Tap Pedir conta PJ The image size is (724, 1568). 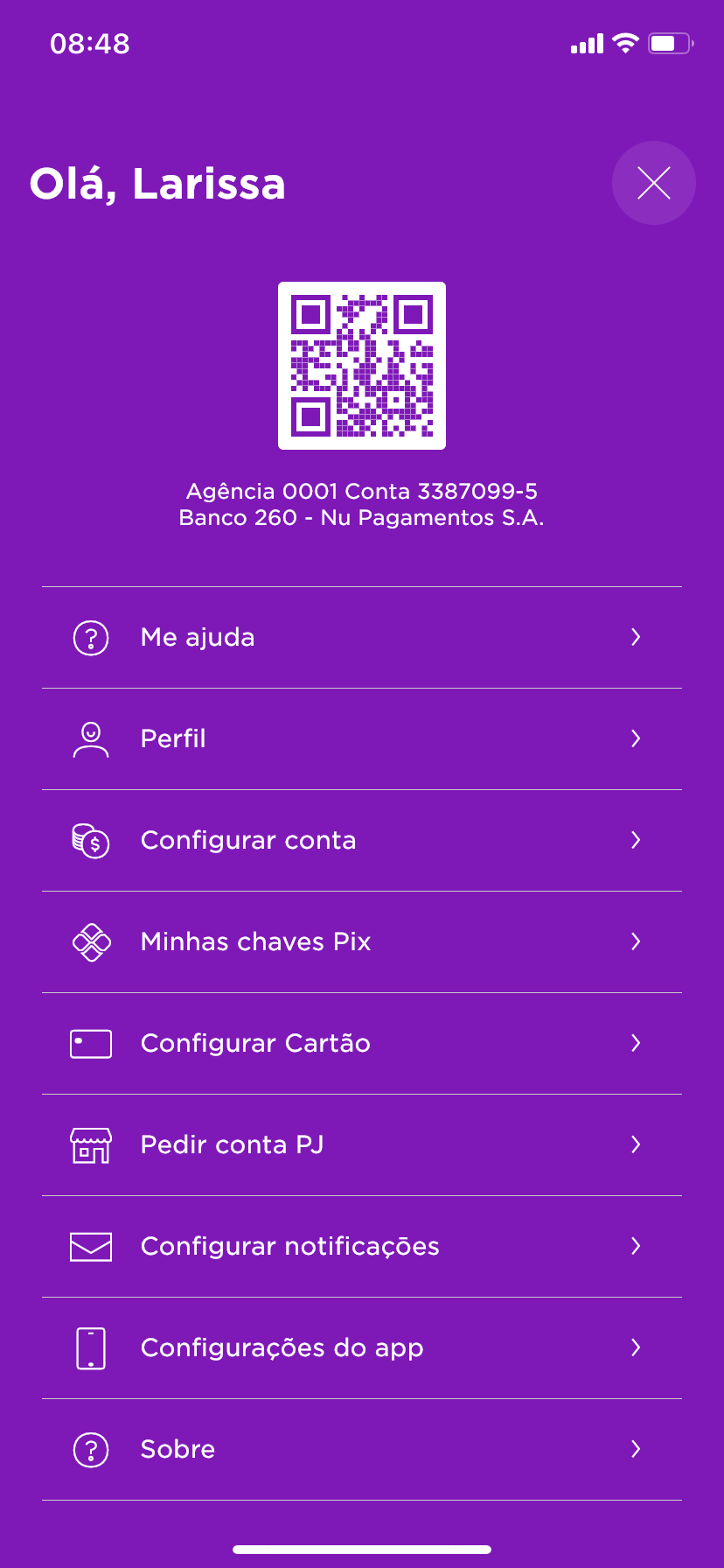coord(361,1144)
